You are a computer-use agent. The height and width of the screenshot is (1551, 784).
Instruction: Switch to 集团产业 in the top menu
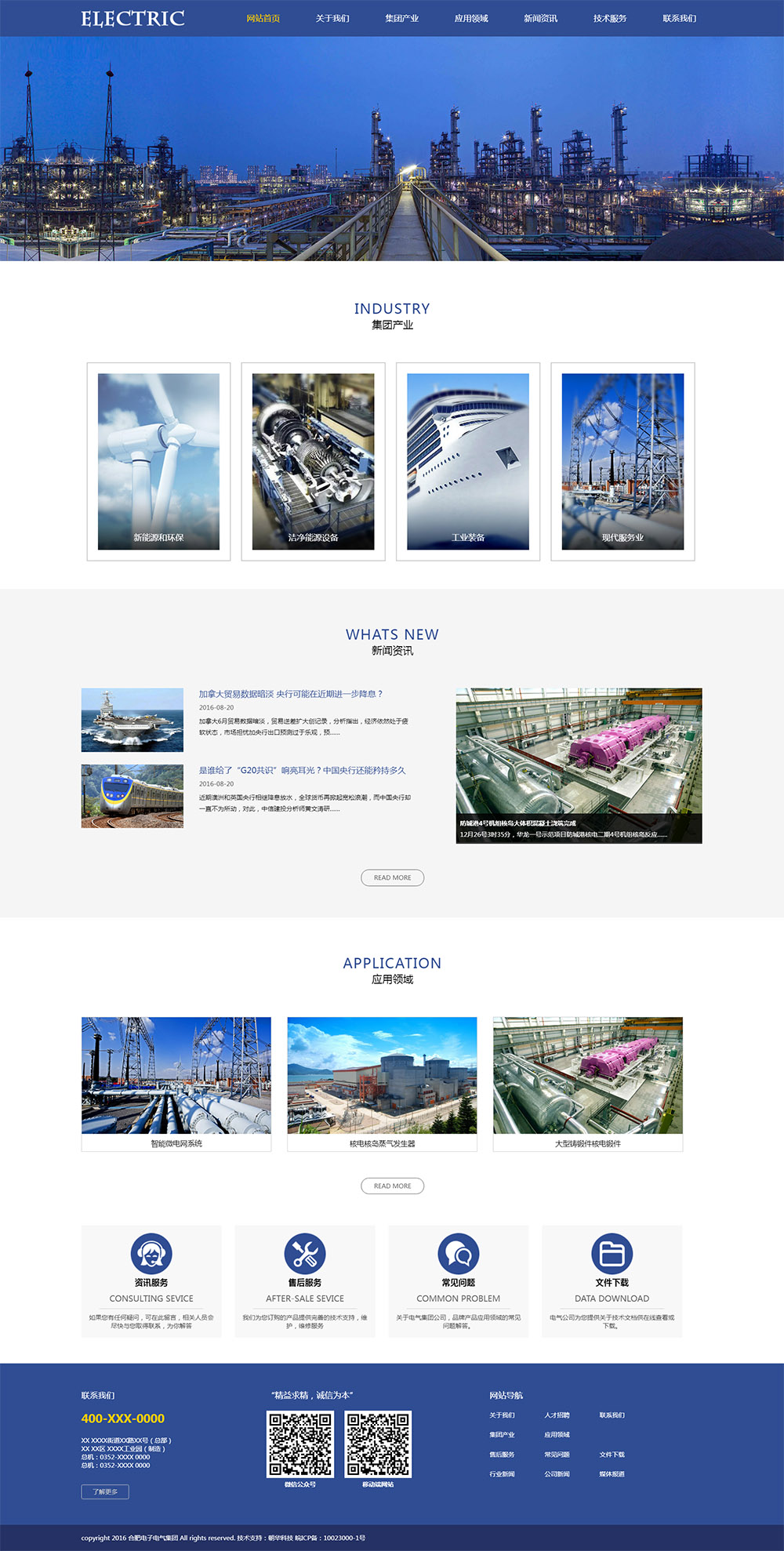point(401,18)
